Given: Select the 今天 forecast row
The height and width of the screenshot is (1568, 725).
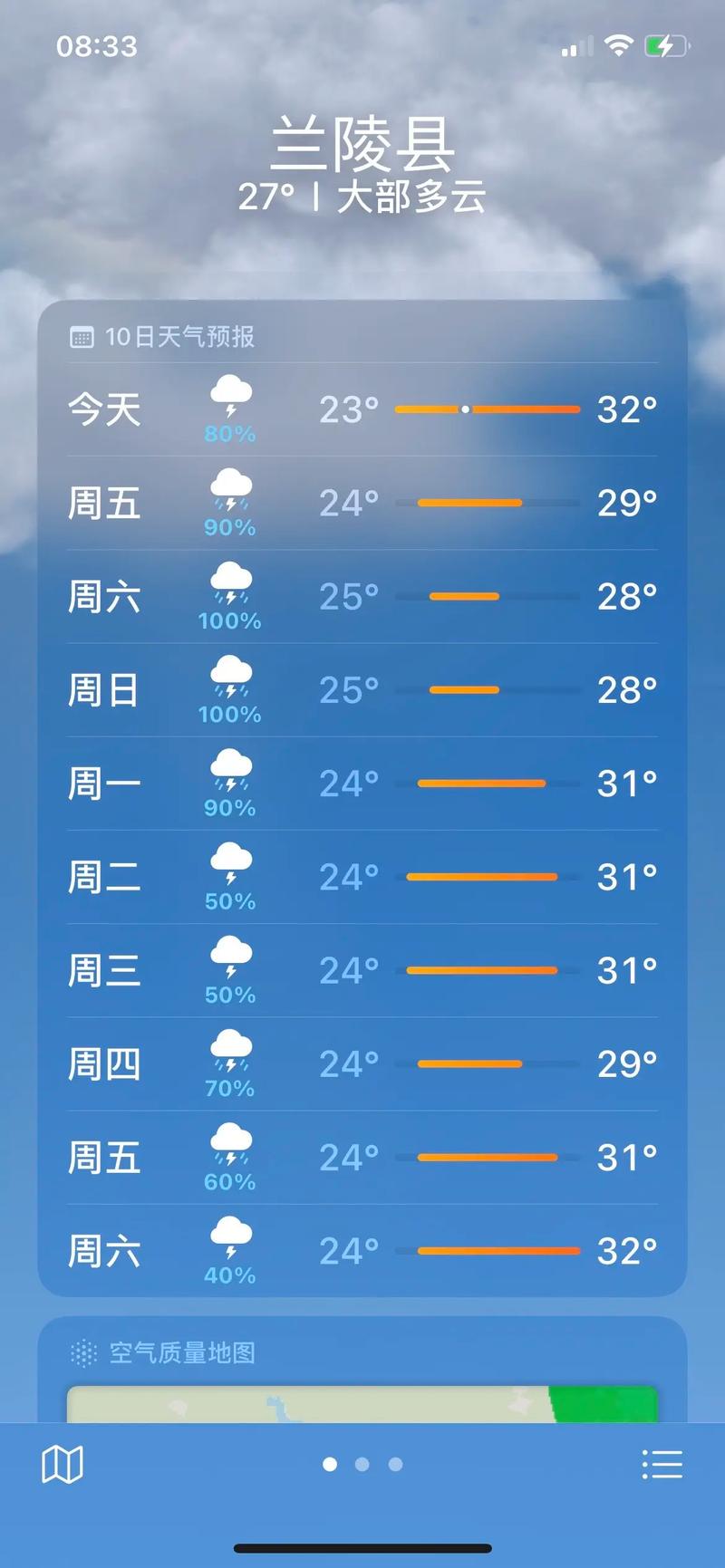Looking at the screenshot, I should click(x=362, y=409).
